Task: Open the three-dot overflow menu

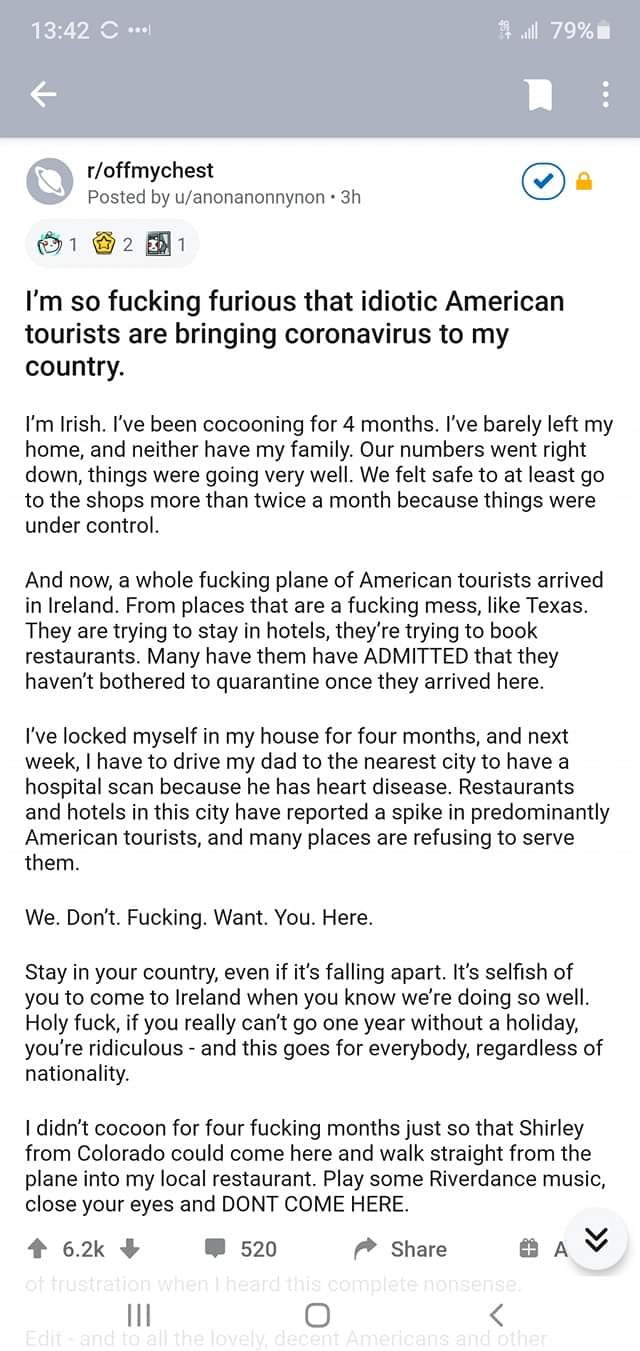Action: coord(605,95)
